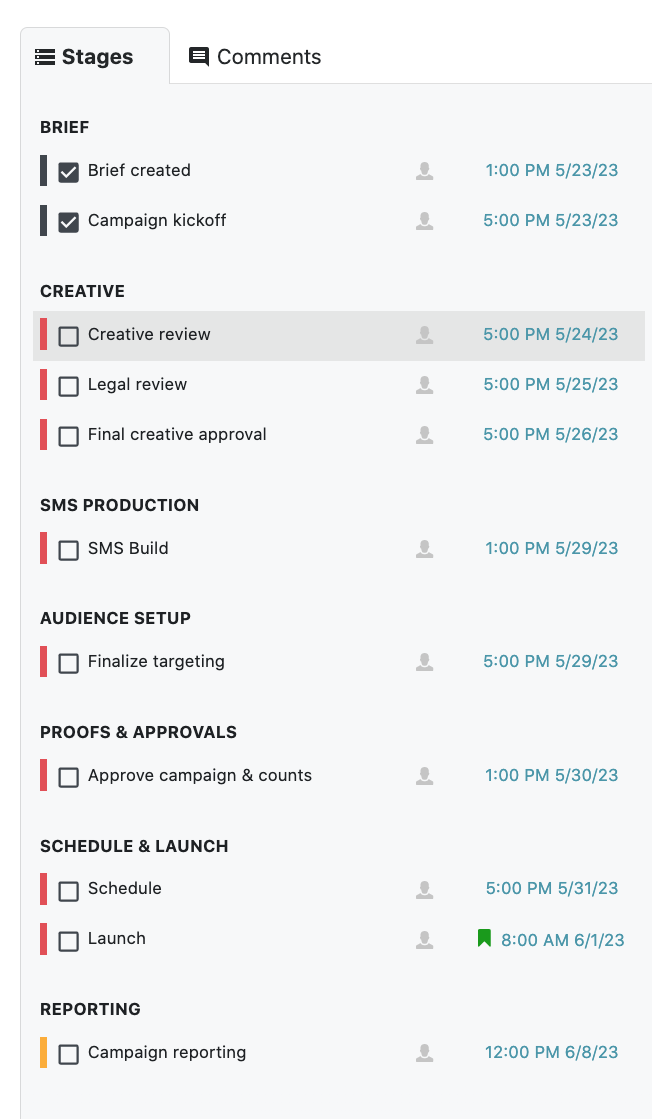Check the Campaign reporting checkbox
Image resolution: width=652 pixels, height=1119 pixels.
tap(68, 1054)
